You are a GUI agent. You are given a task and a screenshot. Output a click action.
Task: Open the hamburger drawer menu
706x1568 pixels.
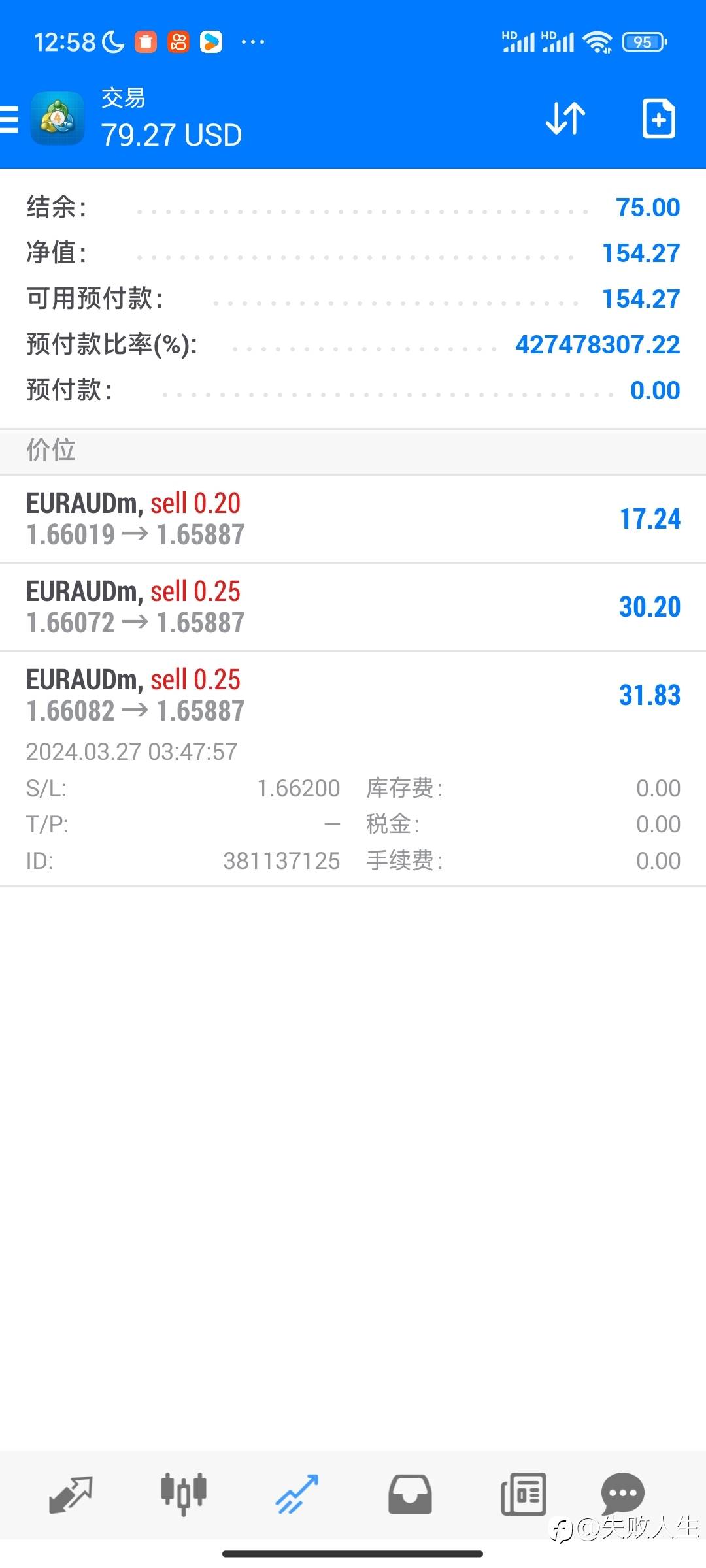point(9,120)
